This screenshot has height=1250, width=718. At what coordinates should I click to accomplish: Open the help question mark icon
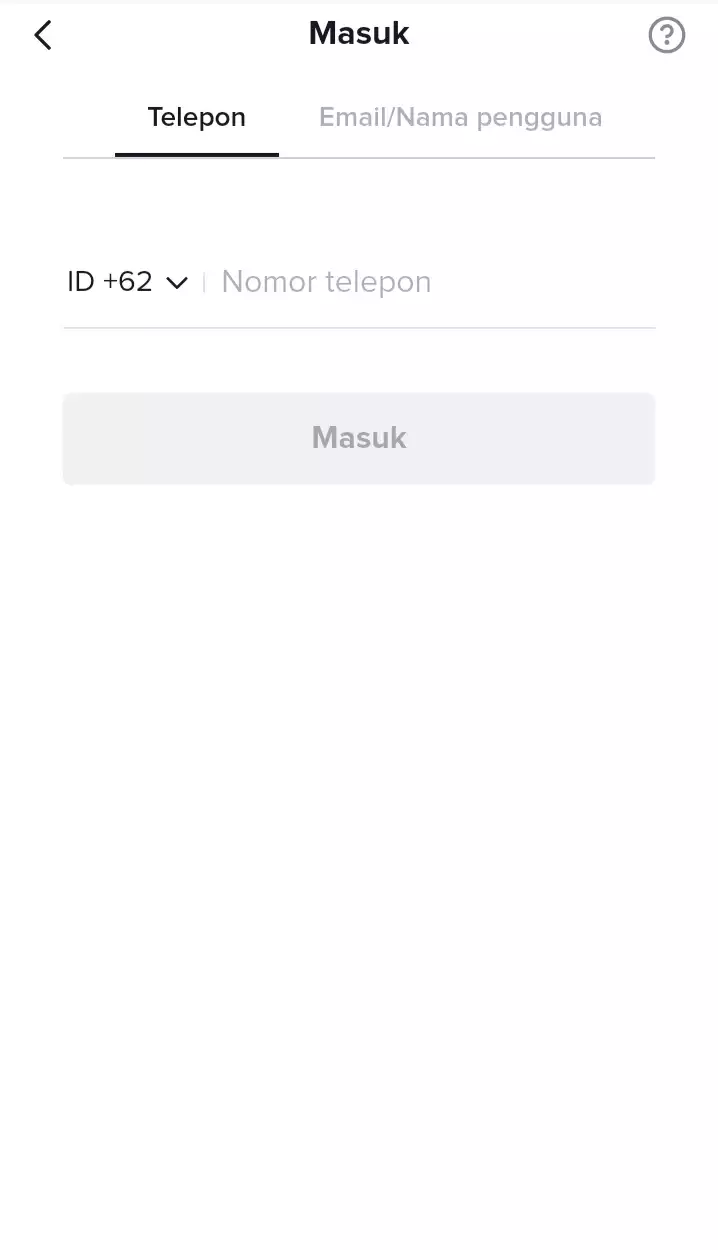coord(667,36)
